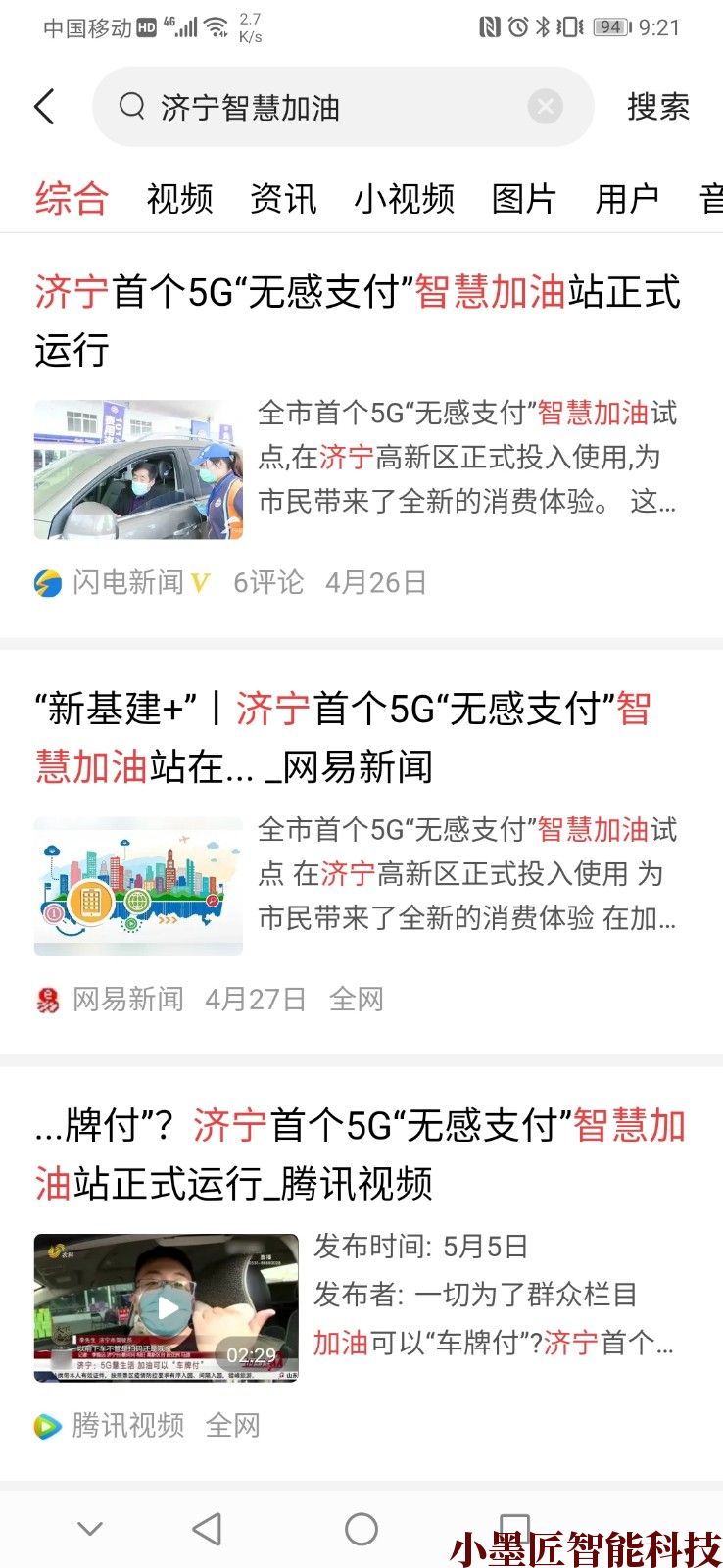The height and width of the screenshot is (1568, 723).
Task: Tap the system home button
Action: tap(361, 1529)
